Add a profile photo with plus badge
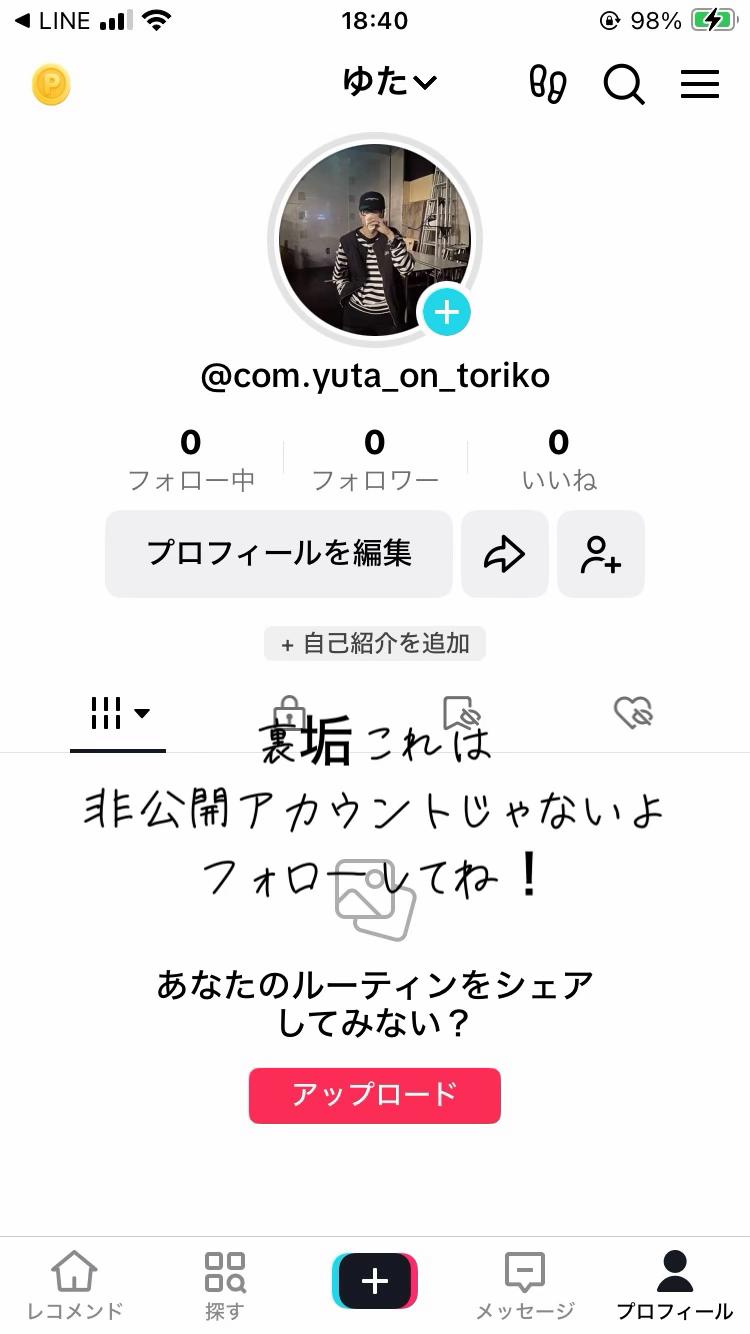The height and width of the screenshot is (1334, 750). point(446,313)
